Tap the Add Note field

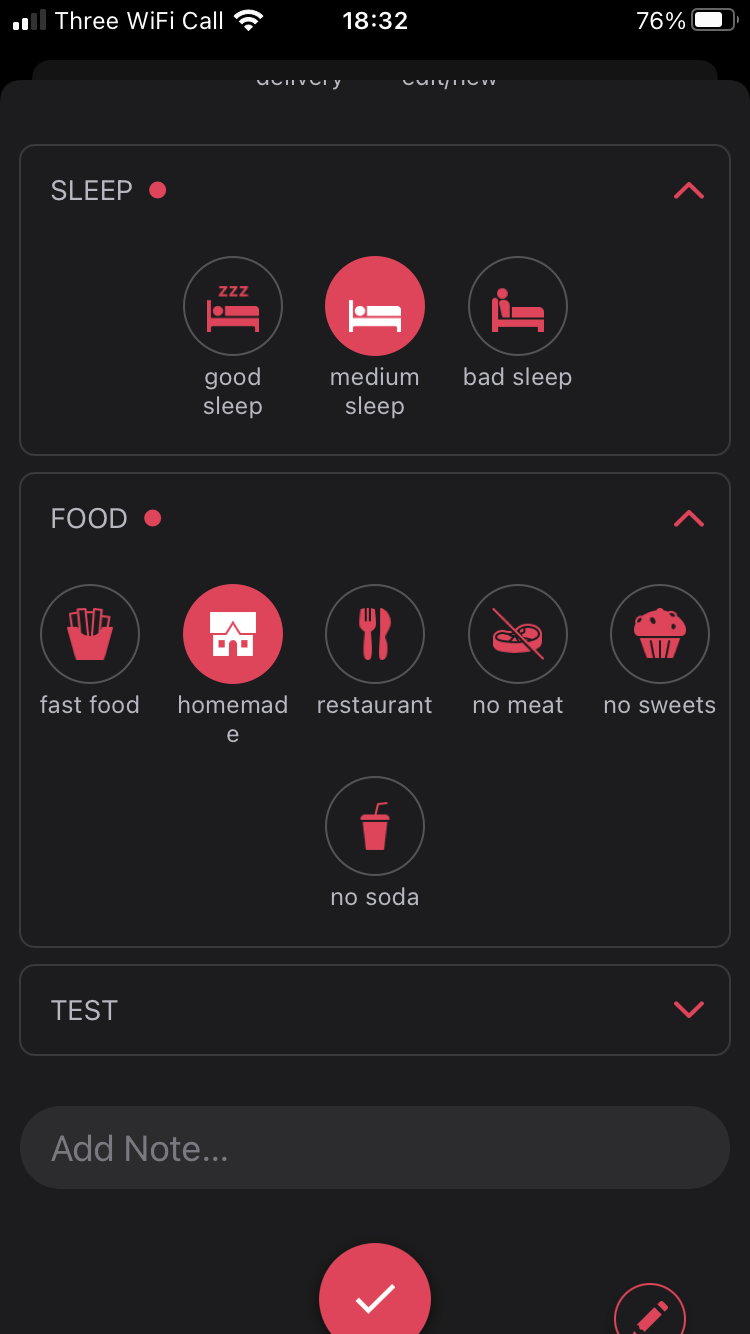[x=375, y=1147]
